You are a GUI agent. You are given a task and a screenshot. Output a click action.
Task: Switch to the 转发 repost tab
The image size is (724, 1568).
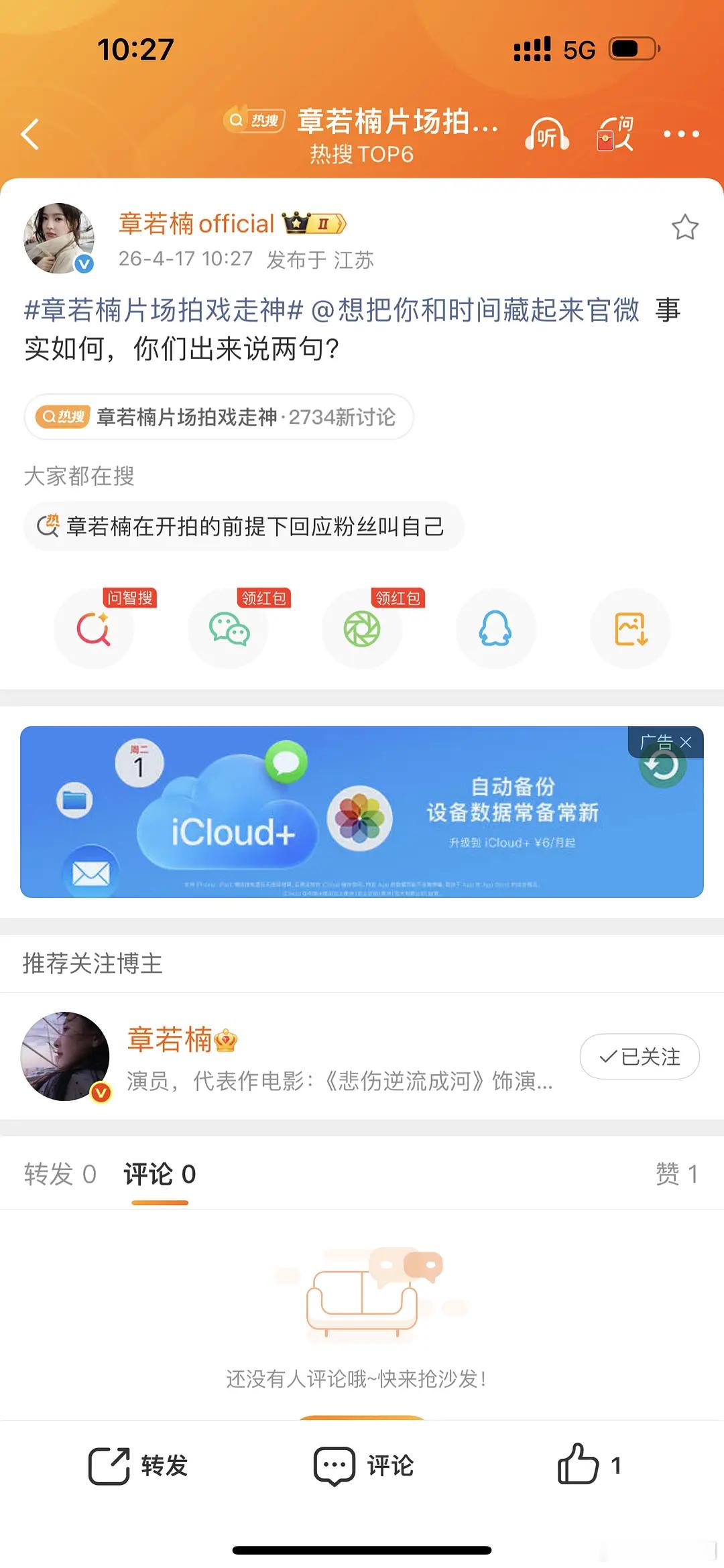(x=60, y=1173)
